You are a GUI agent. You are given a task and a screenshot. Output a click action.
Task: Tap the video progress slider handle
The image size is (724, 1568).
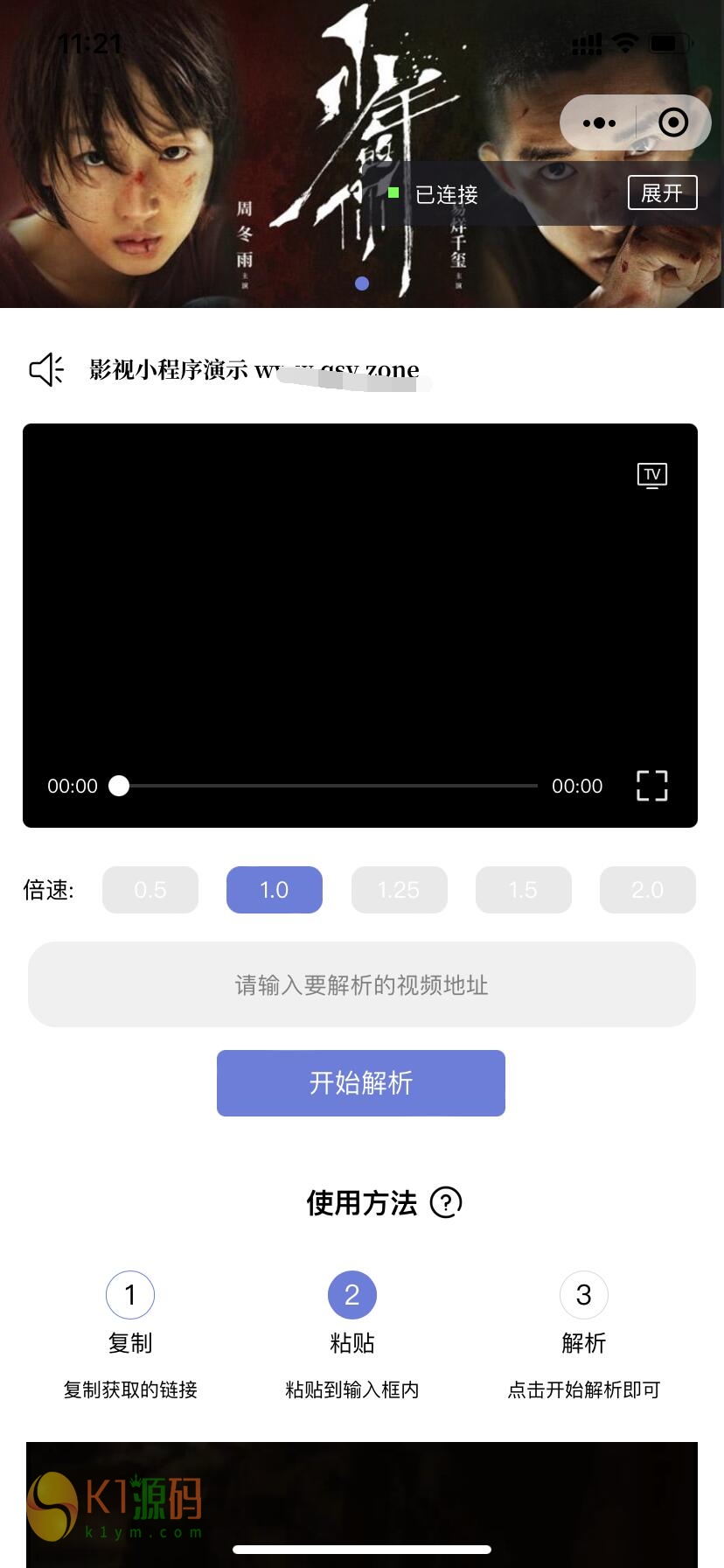[x=119, y=786]
